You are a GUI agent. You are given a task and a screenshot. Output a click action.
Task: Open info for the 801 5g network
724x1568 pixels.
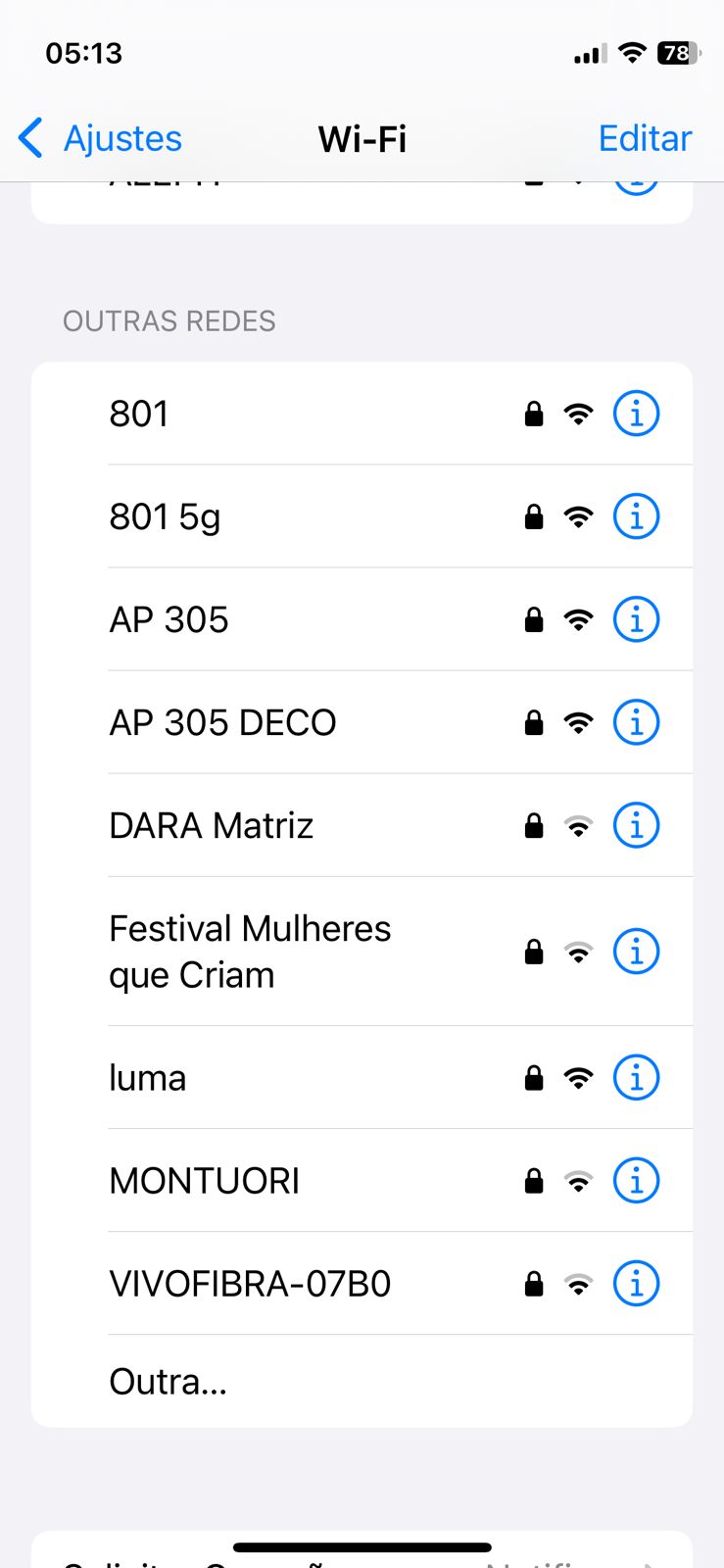click(636, 516)
